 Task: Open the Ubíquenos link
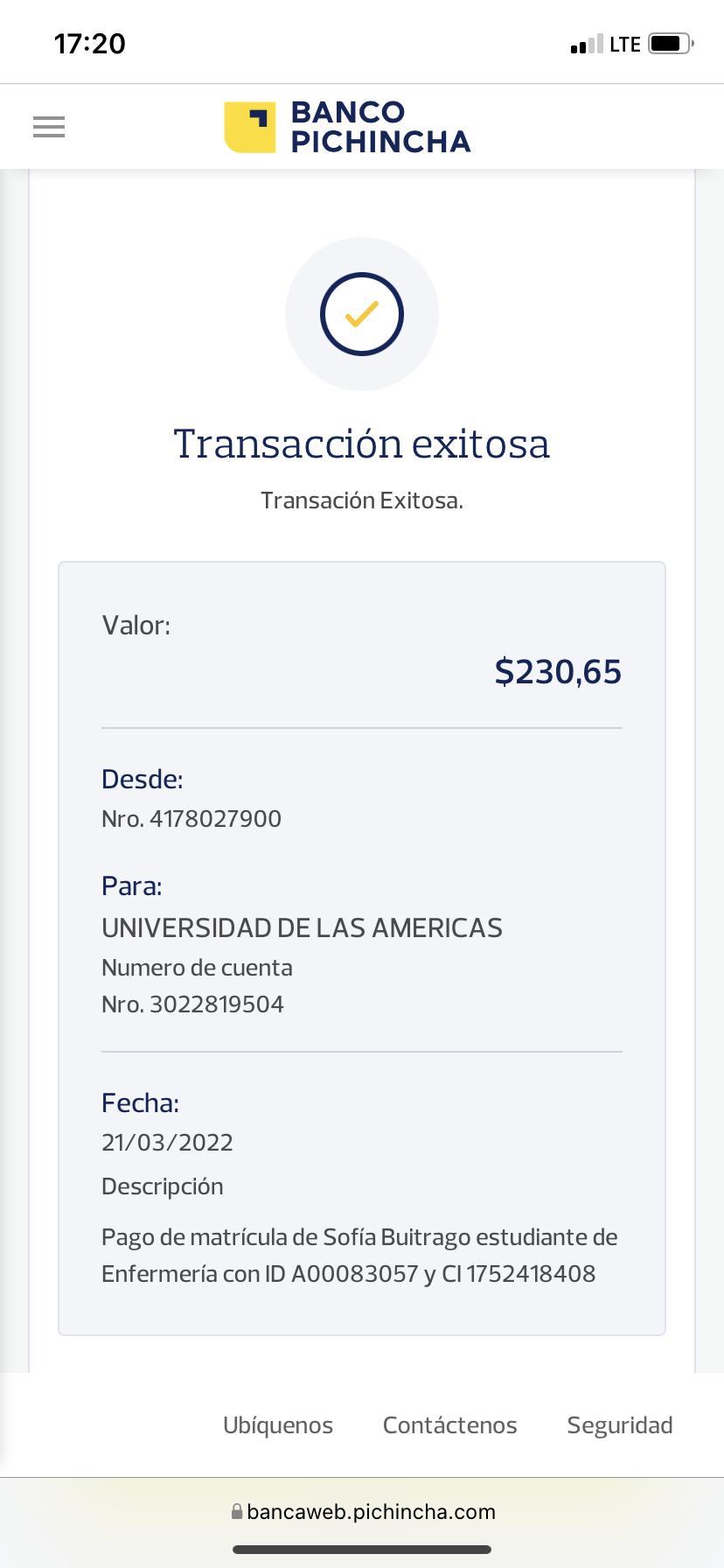click(278, 1425)
